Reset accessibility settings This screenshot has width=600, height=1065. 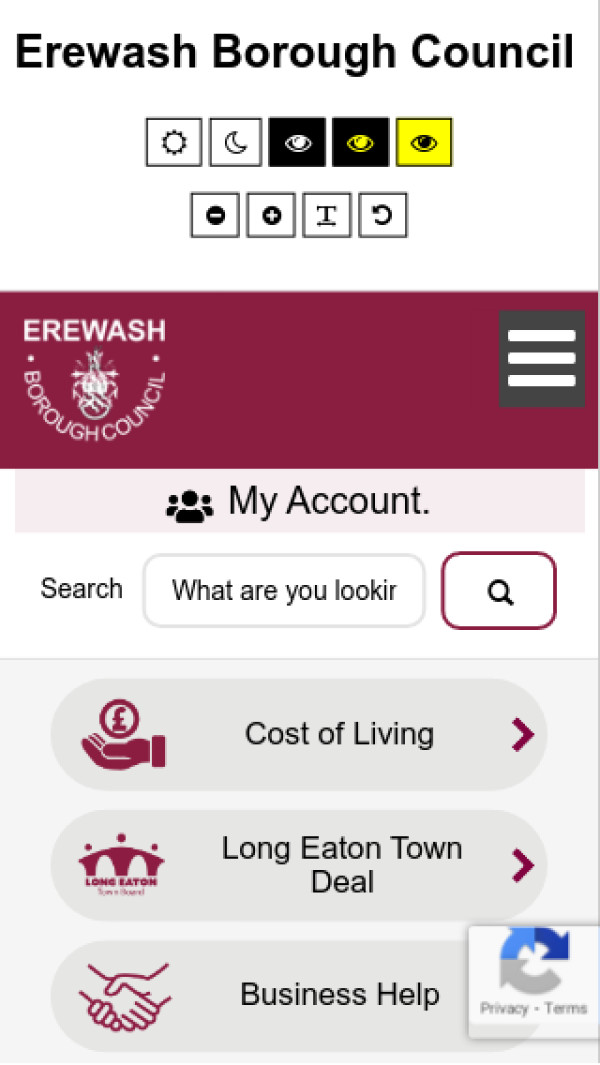pyautogui.click(x=382, y=215)
